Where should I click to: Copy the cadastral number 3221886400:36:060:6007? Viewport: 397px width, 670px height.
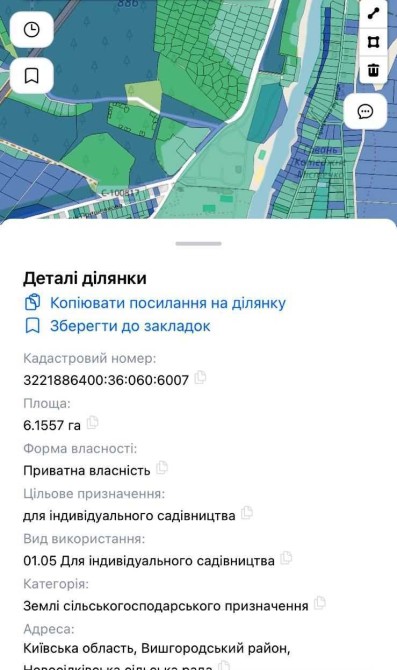[200, 378]
